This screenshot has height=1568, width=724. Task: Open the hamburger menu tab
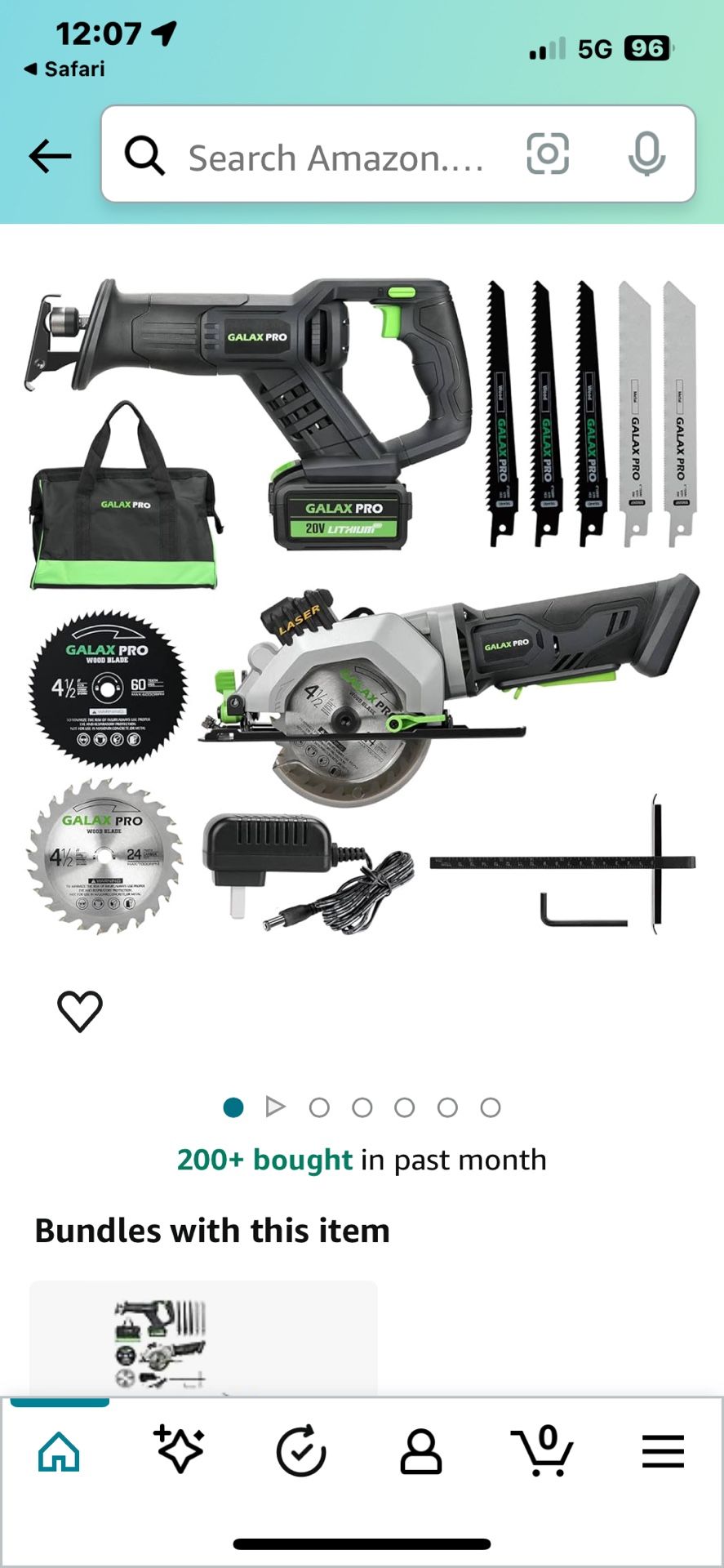(x=663, y=1451)
